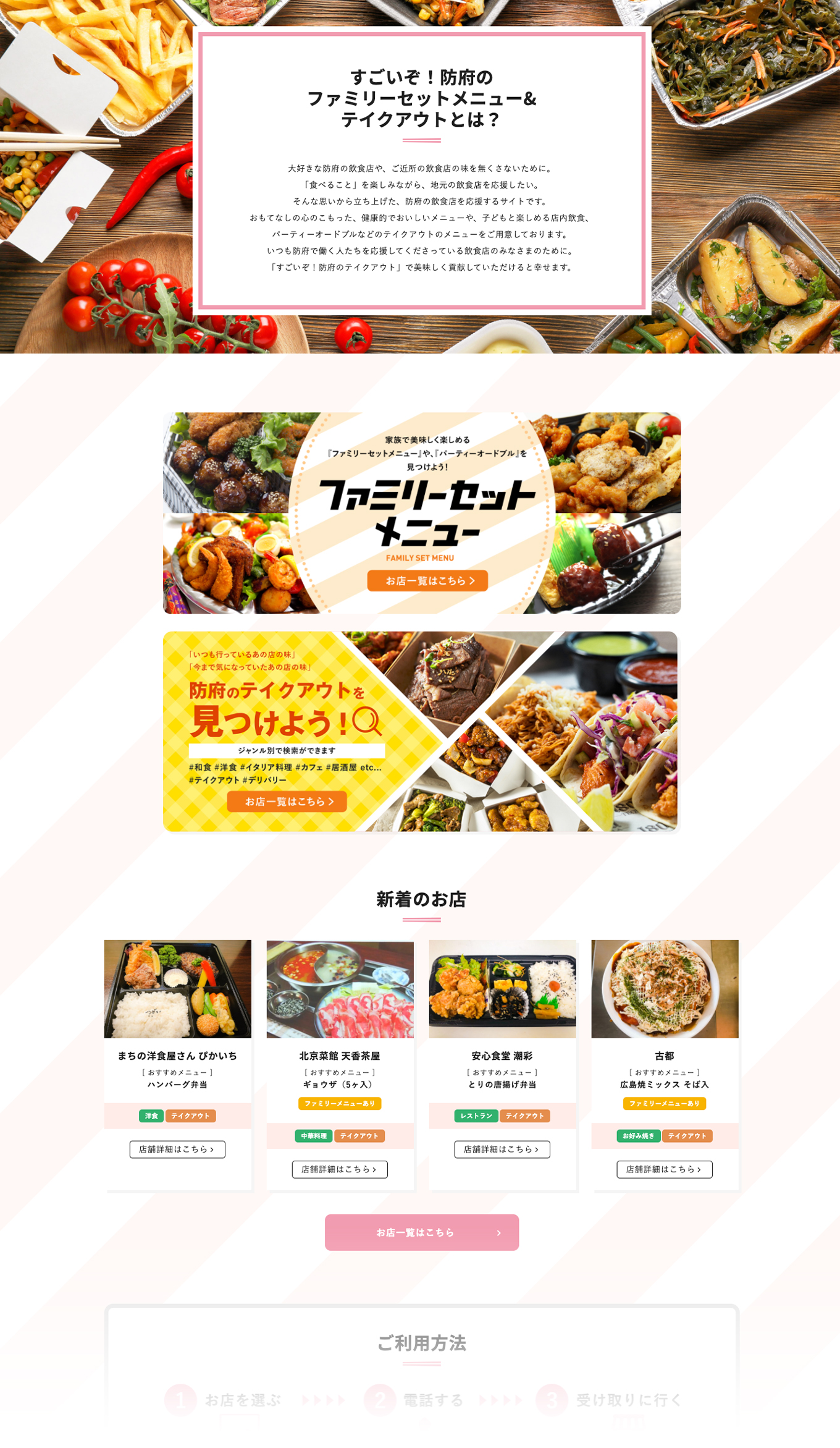Screen dimensions: 840x1448
Task: Open 古都 okonomiyaki shop photo
Action: point(665,988)
